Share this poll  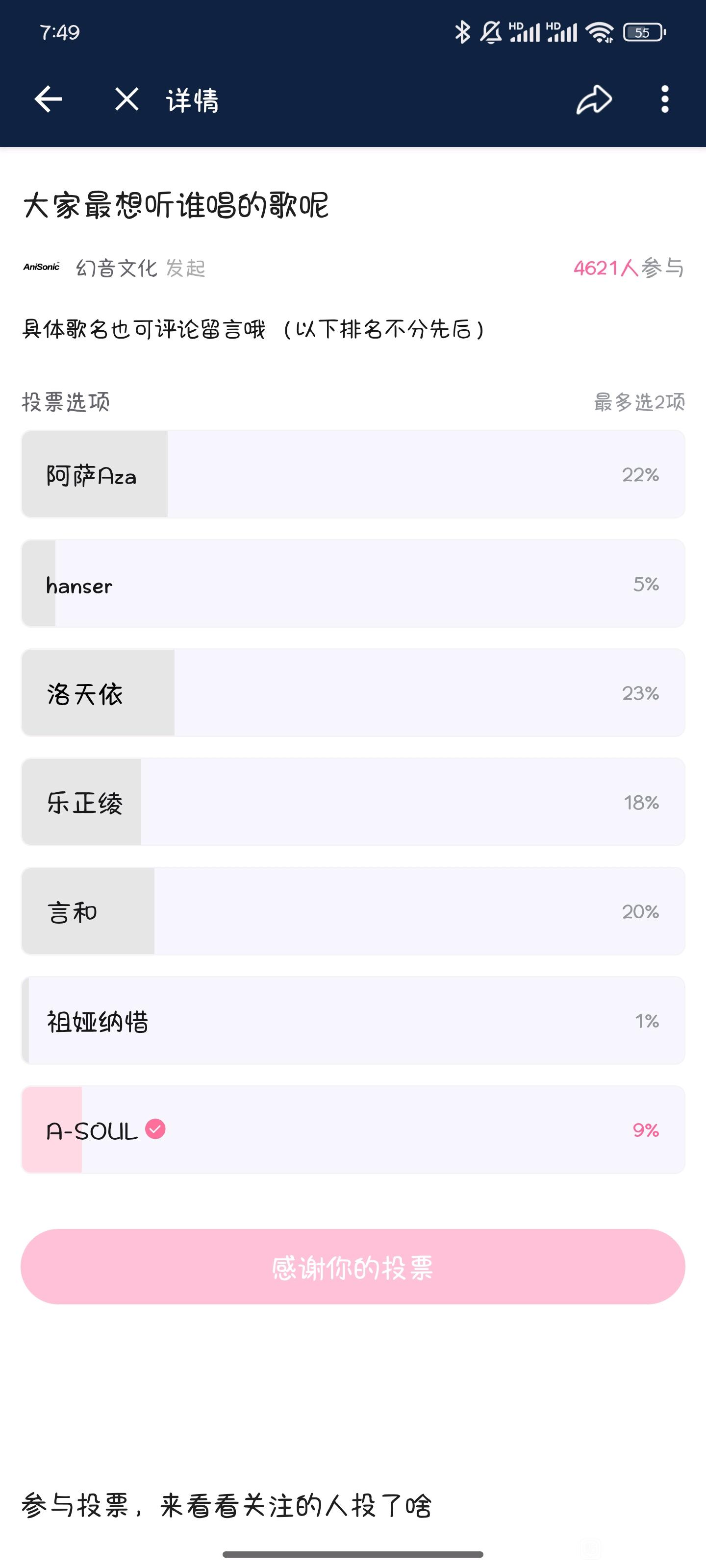coord(594,99)
